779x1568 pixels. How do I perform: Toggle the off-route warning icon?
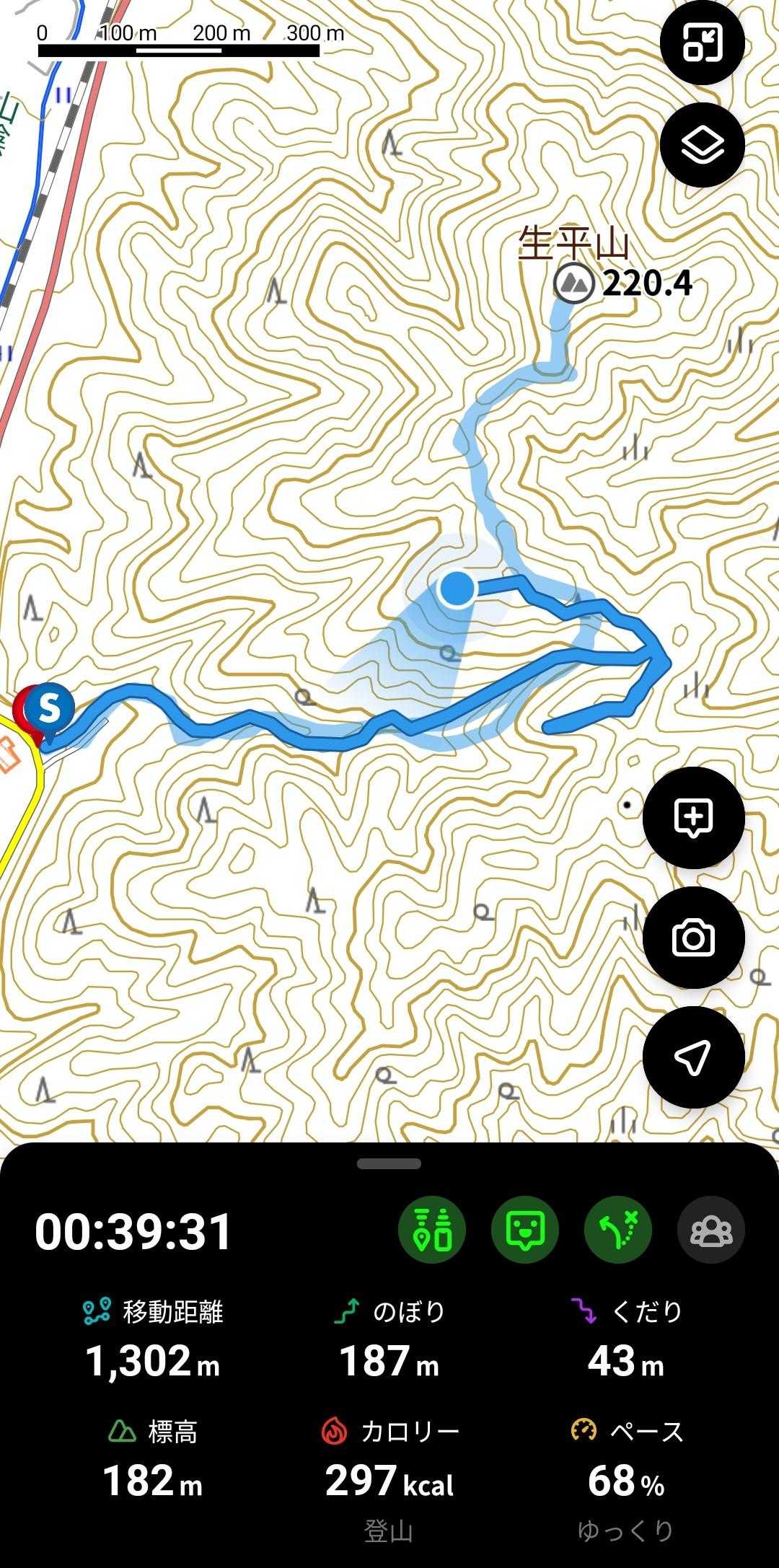(x=618, y=1230)
